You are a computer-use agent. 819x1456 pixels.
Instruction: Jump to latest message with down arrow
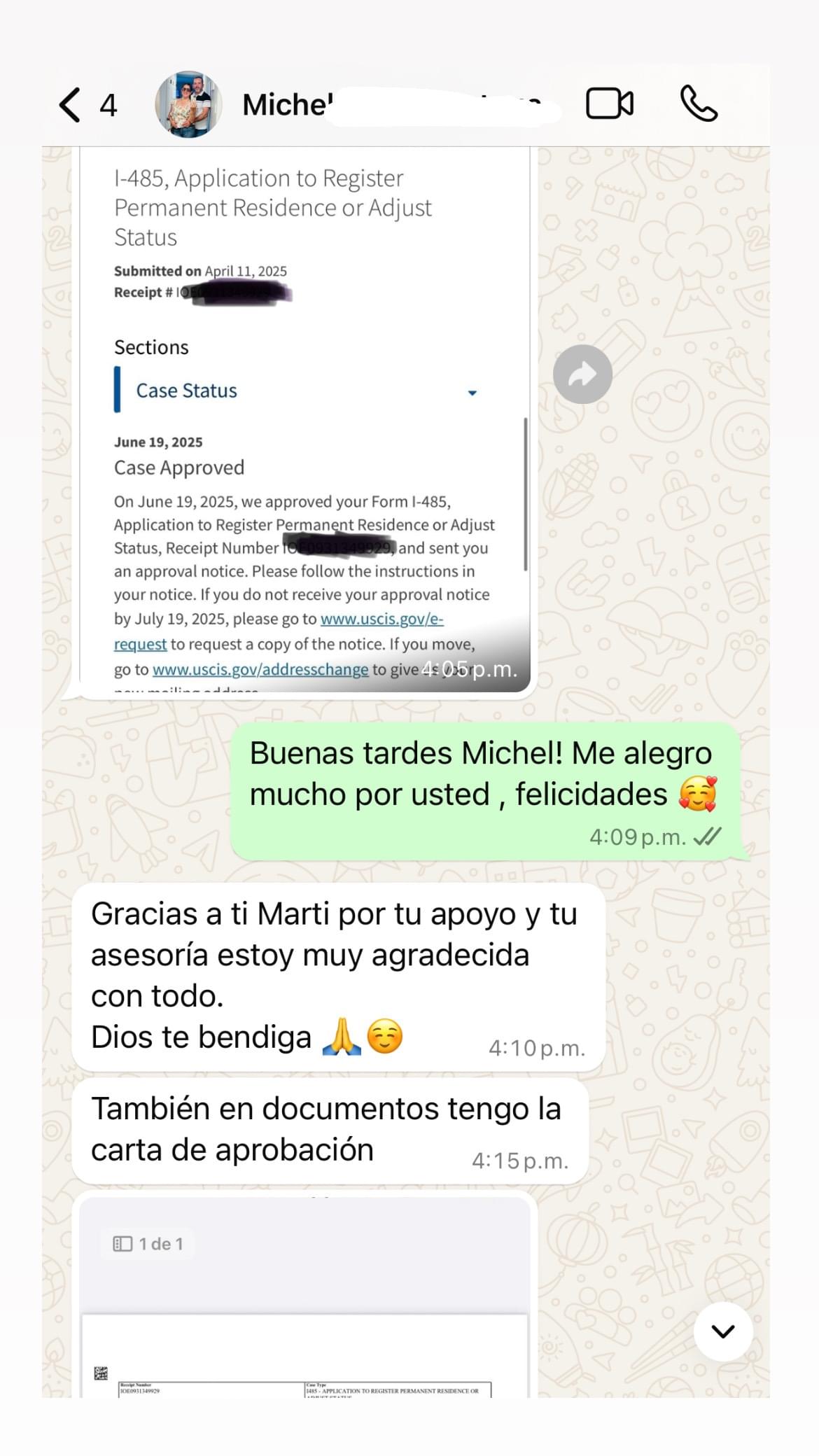[723, 1331]
